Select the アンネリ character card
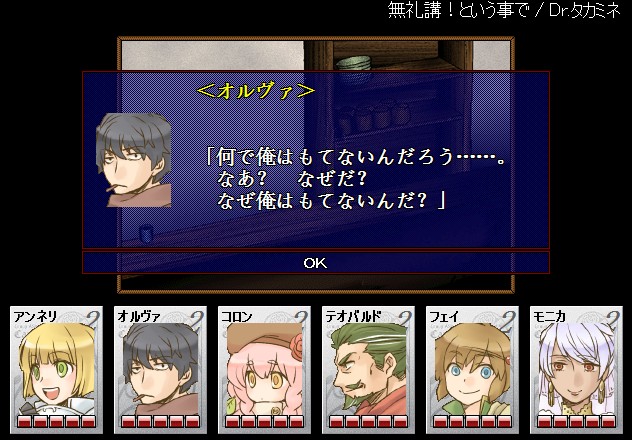632x440 pixels. pos(55,368)
